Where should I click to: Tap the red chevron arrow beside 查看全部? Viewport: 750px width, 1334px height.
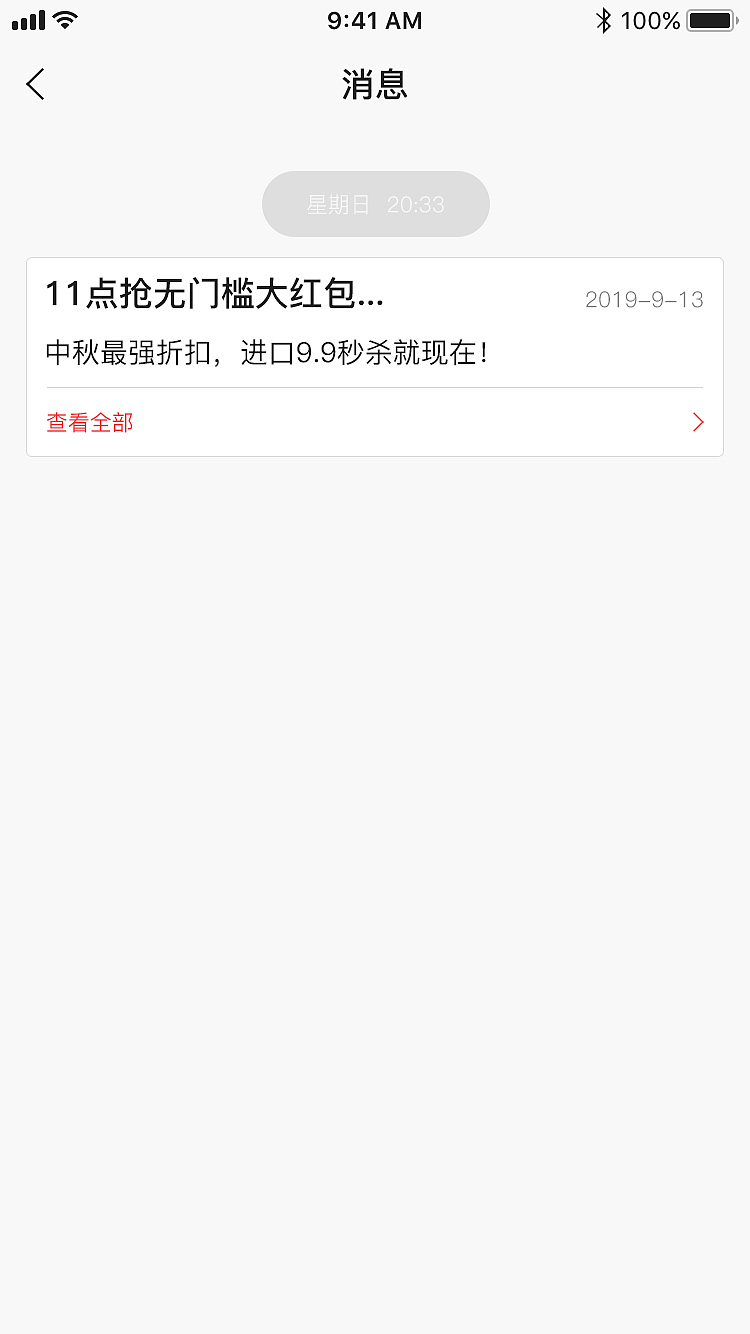698,423
